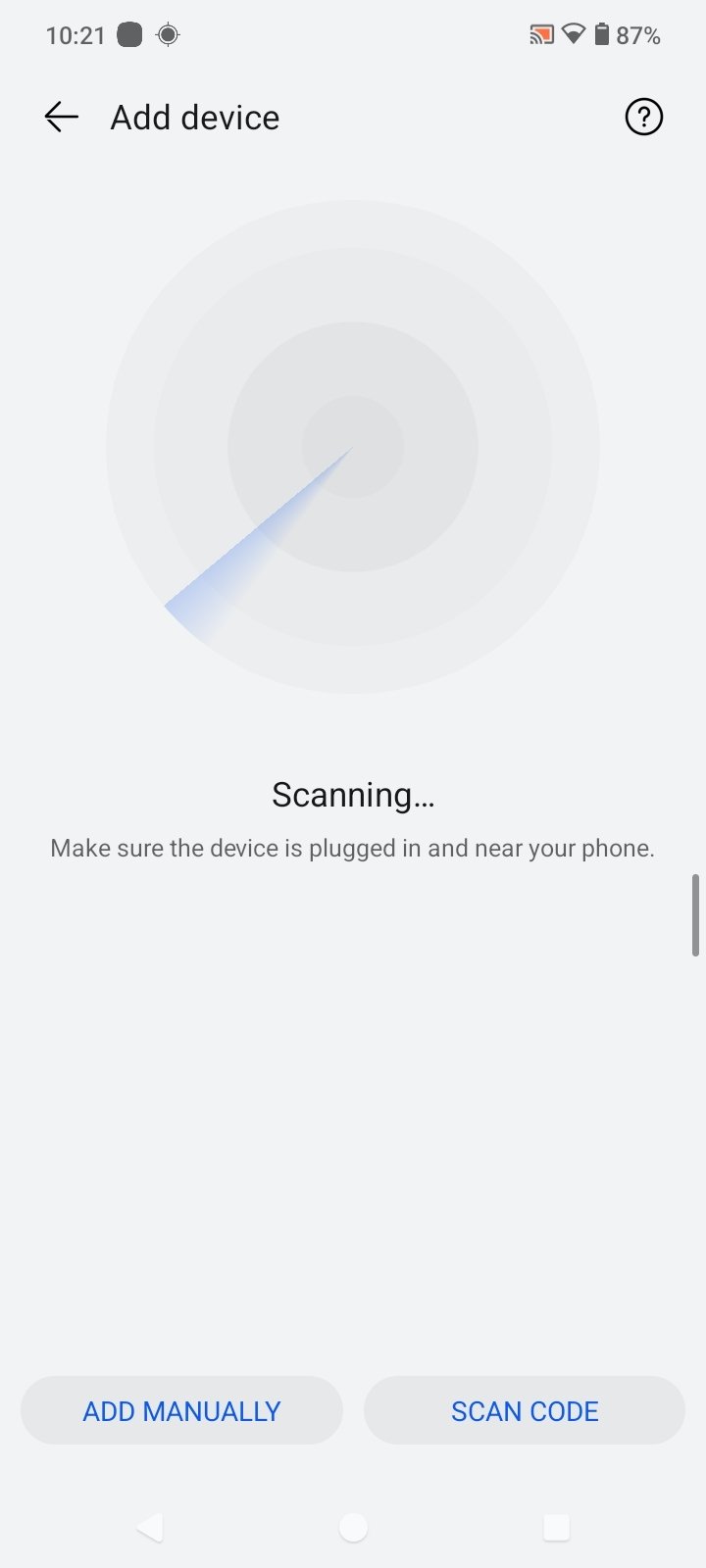Screen dimensions: 706x1568
Task: Open the recent apps view
Action: pyautogui.click(x=556, y=1527)
